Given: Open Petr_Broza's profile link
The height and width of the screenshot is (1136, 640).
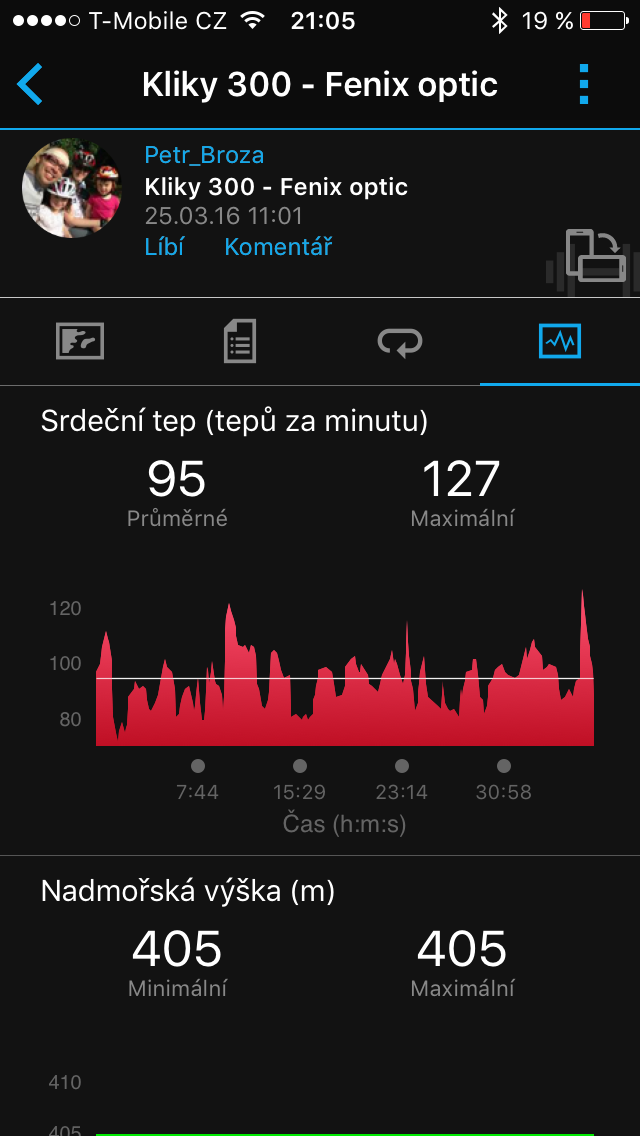Looking at the screenshot, I should (204, 154).
